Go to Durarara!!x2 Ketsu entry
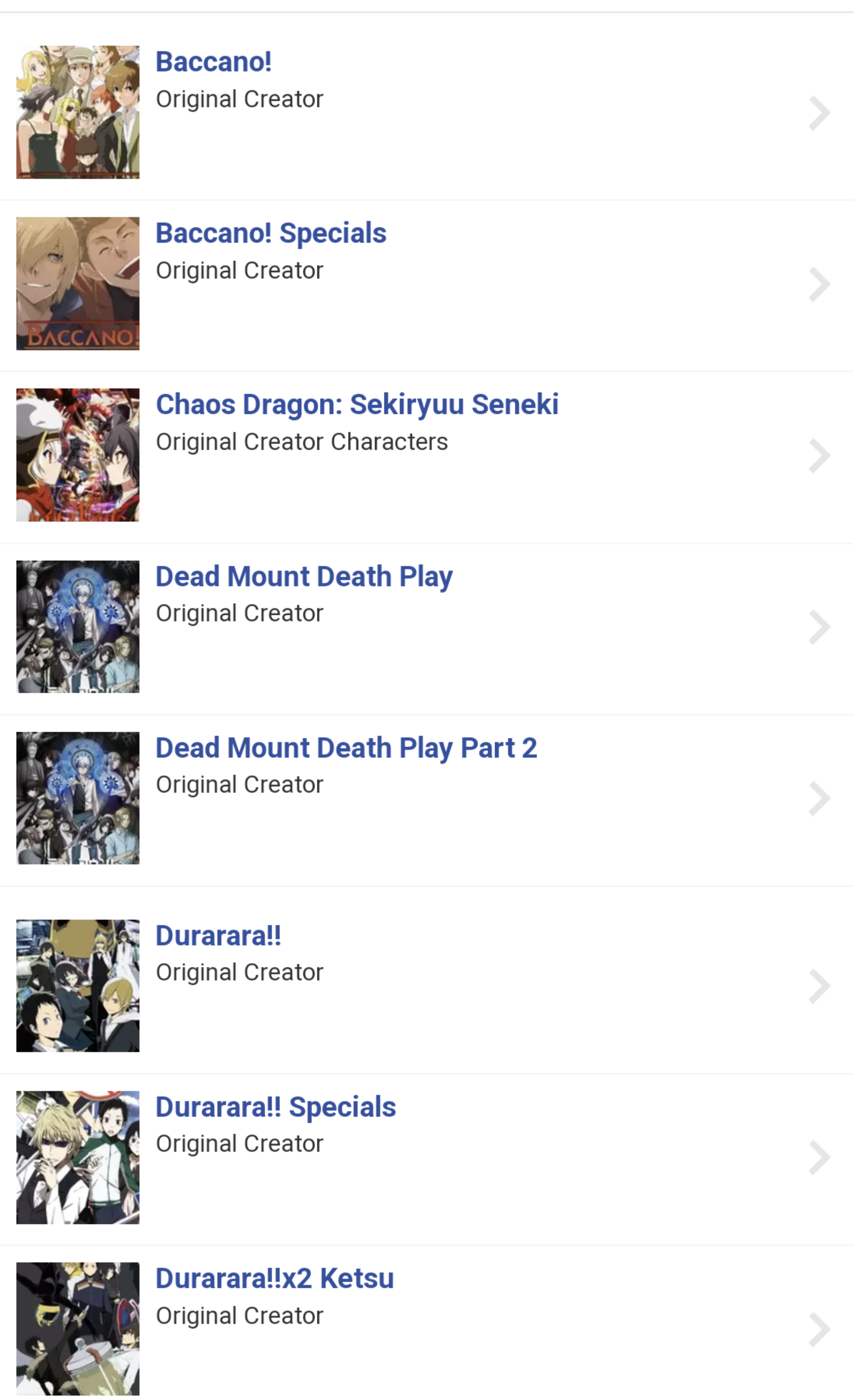854x1400 pixels. pos(275,1278)
